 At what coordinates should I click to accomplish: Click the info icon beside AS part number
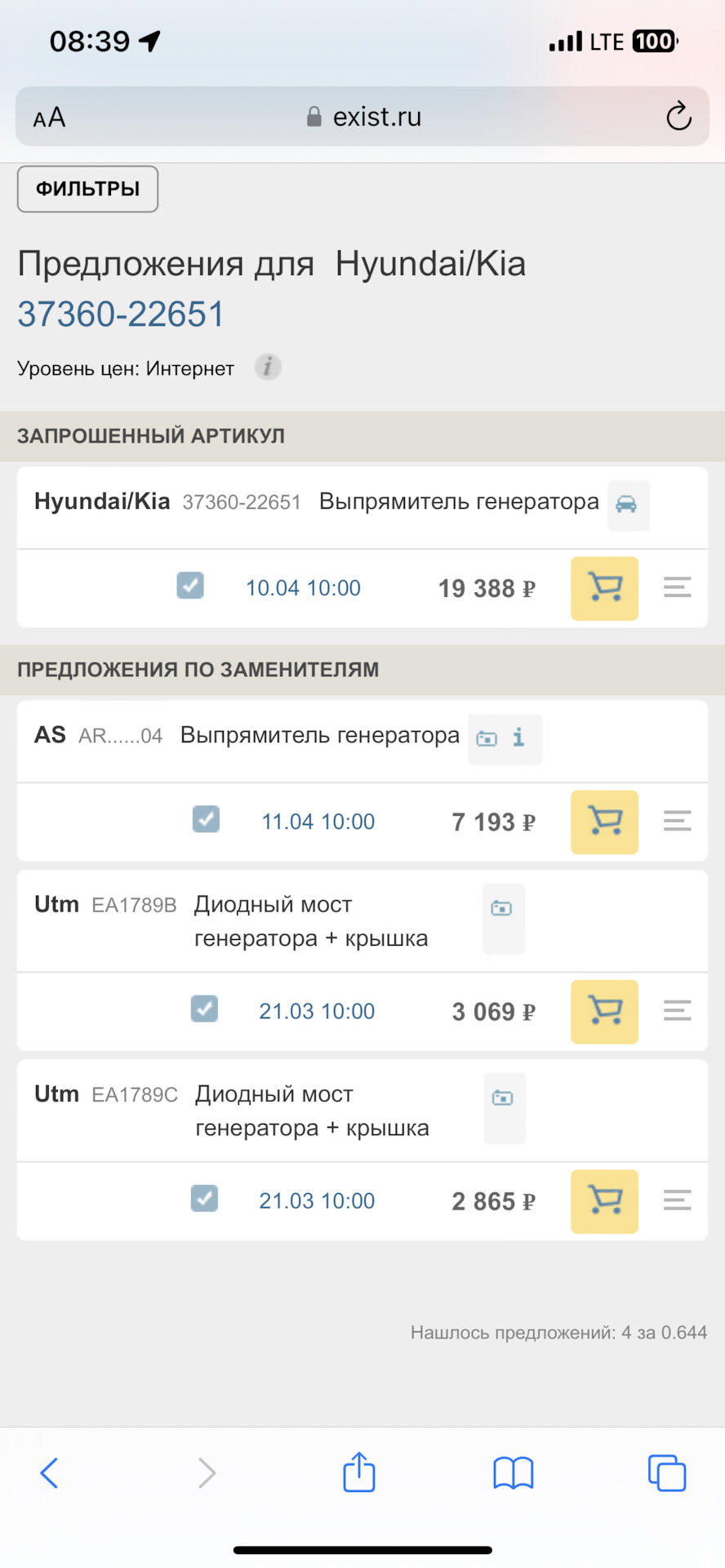pyautogui.click(x=518, y=738)
